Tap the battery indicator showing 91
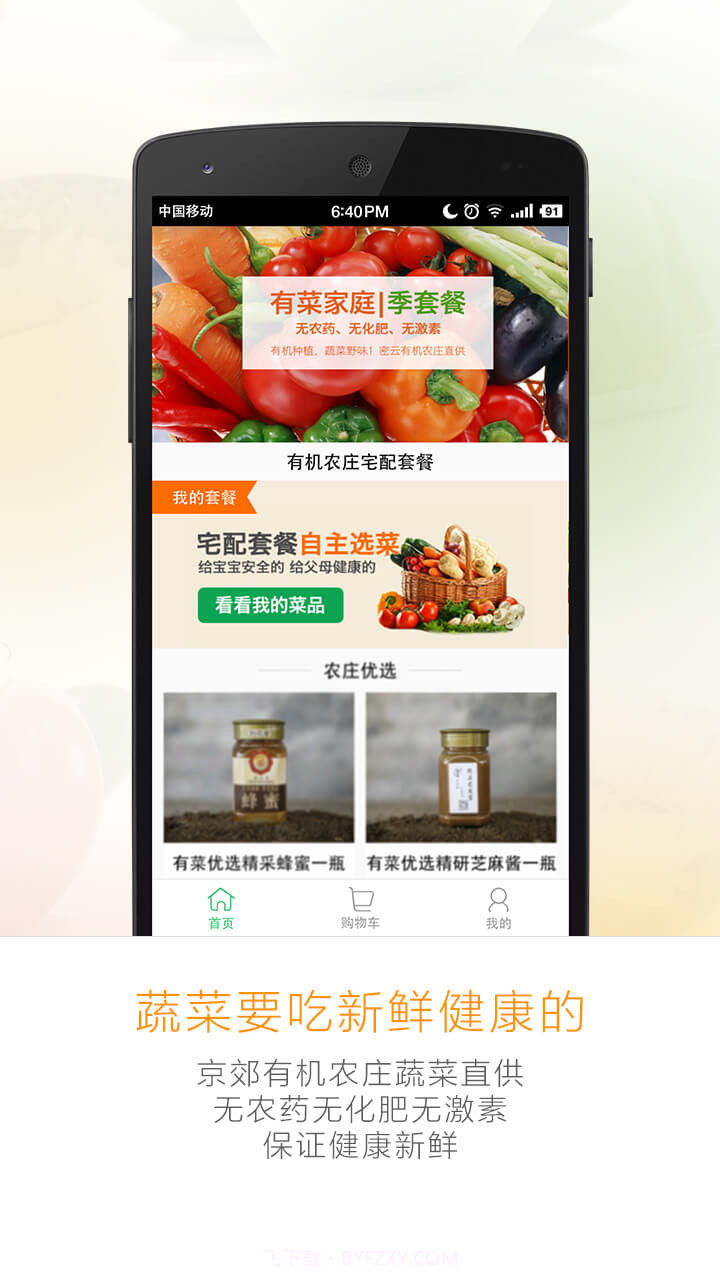Screen dimensions: 720x1280 click(x=552, y=210)
